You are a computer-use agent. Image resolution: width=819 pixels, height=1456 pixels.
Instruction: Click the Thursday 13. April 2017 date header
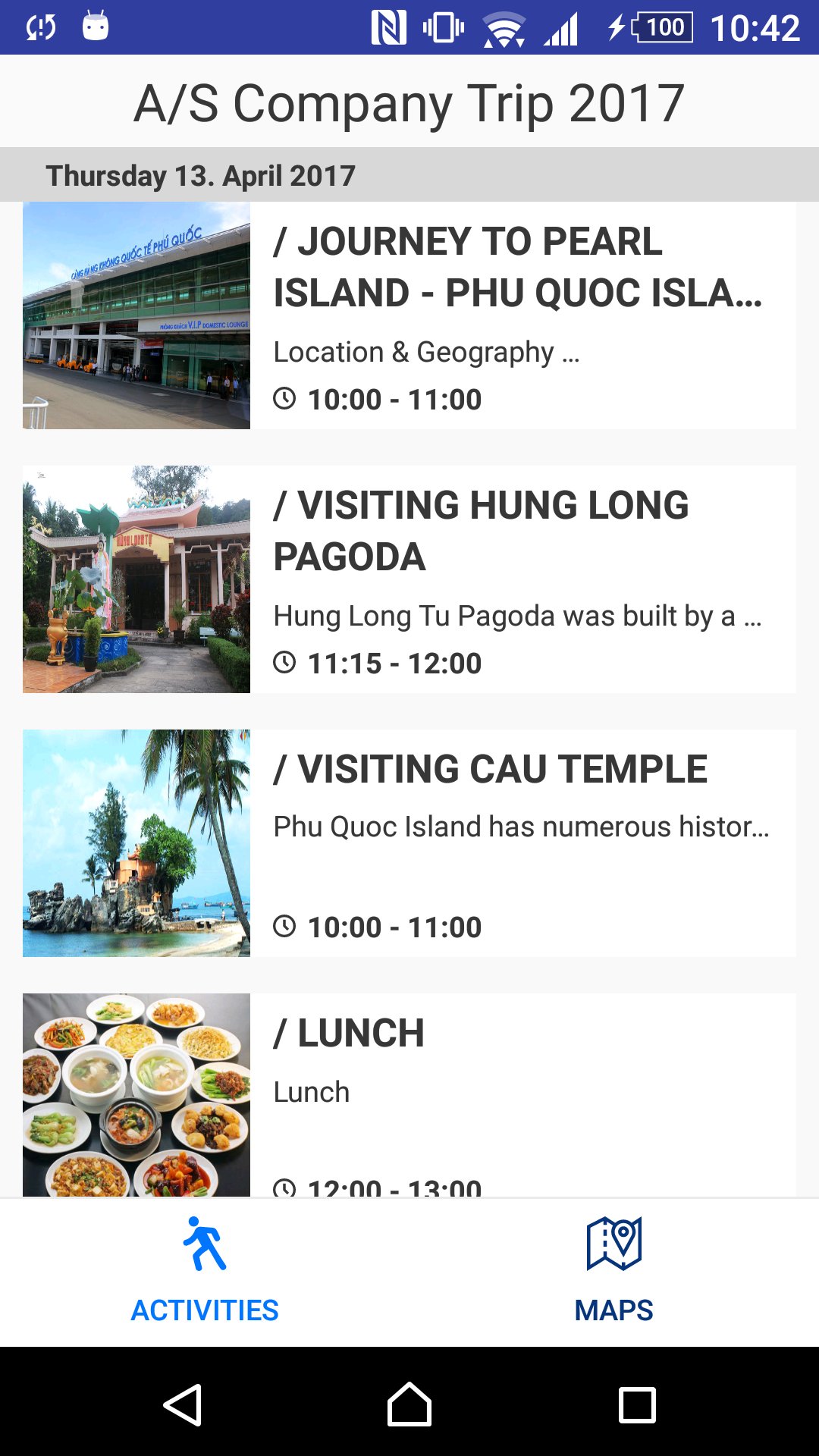[x=200, y=174]
